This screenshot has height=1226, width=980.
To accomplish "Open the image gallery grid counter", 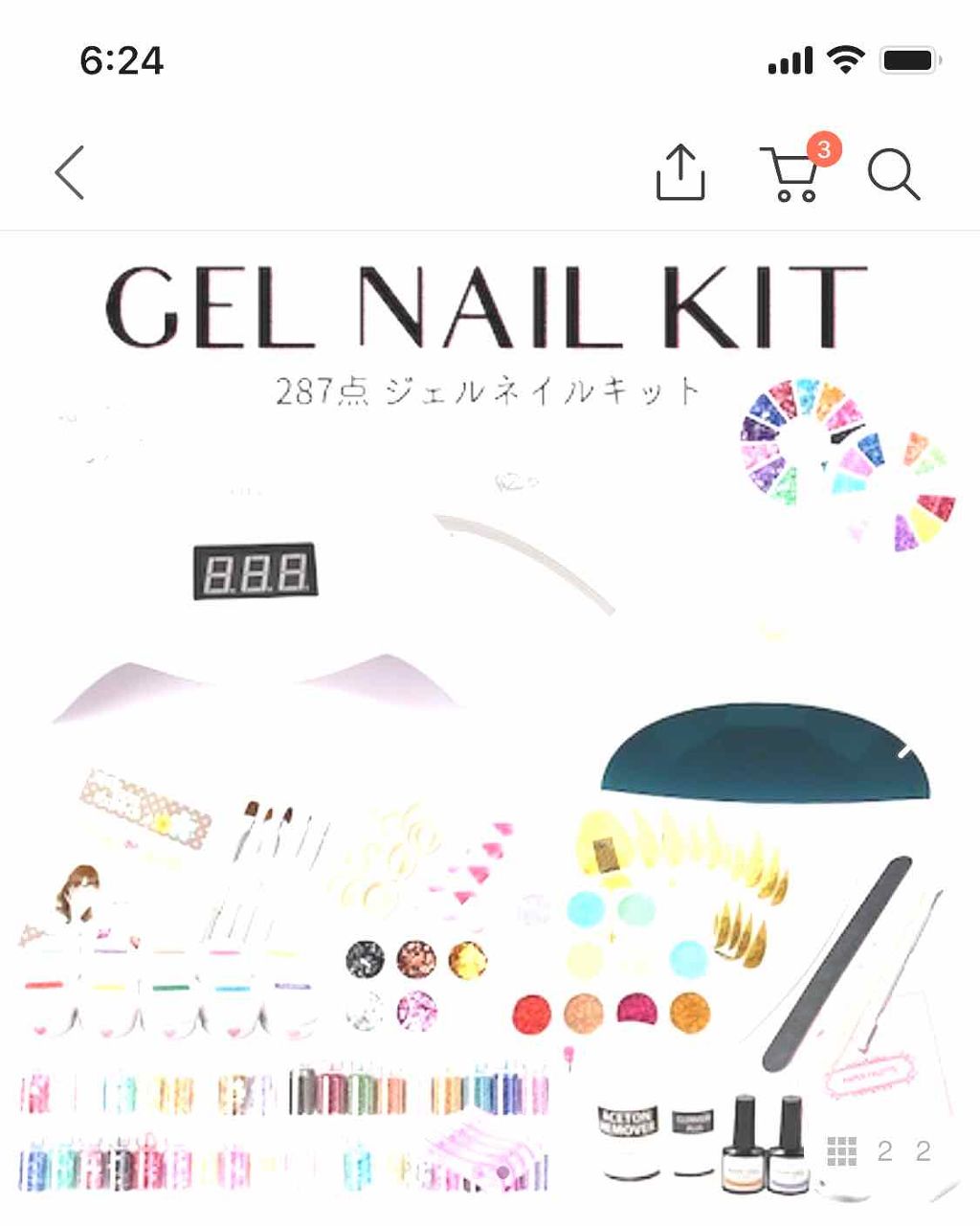I will tap(879, 1151).
